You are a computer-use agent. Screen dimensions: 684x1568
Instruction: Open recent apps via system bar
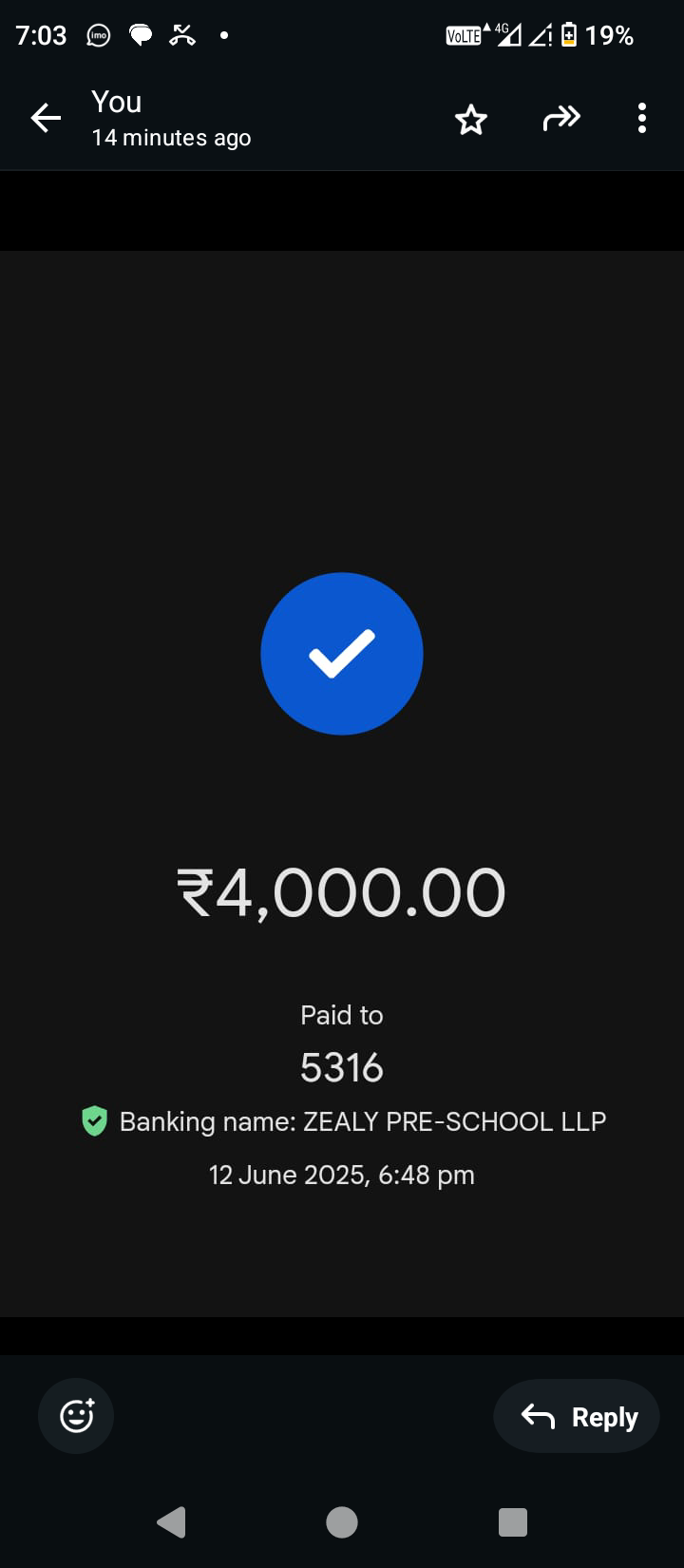click(513, 1522)
